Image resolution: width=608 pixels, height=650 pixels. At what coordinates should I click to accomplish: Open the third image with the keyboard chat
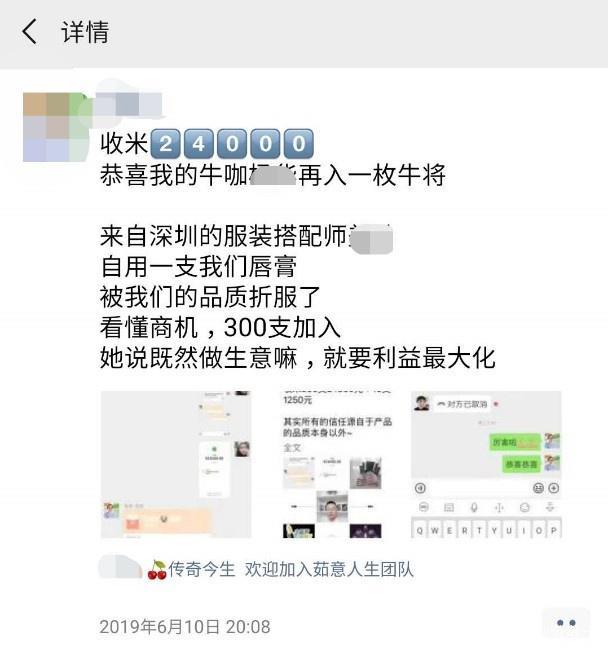pos(486,464)
